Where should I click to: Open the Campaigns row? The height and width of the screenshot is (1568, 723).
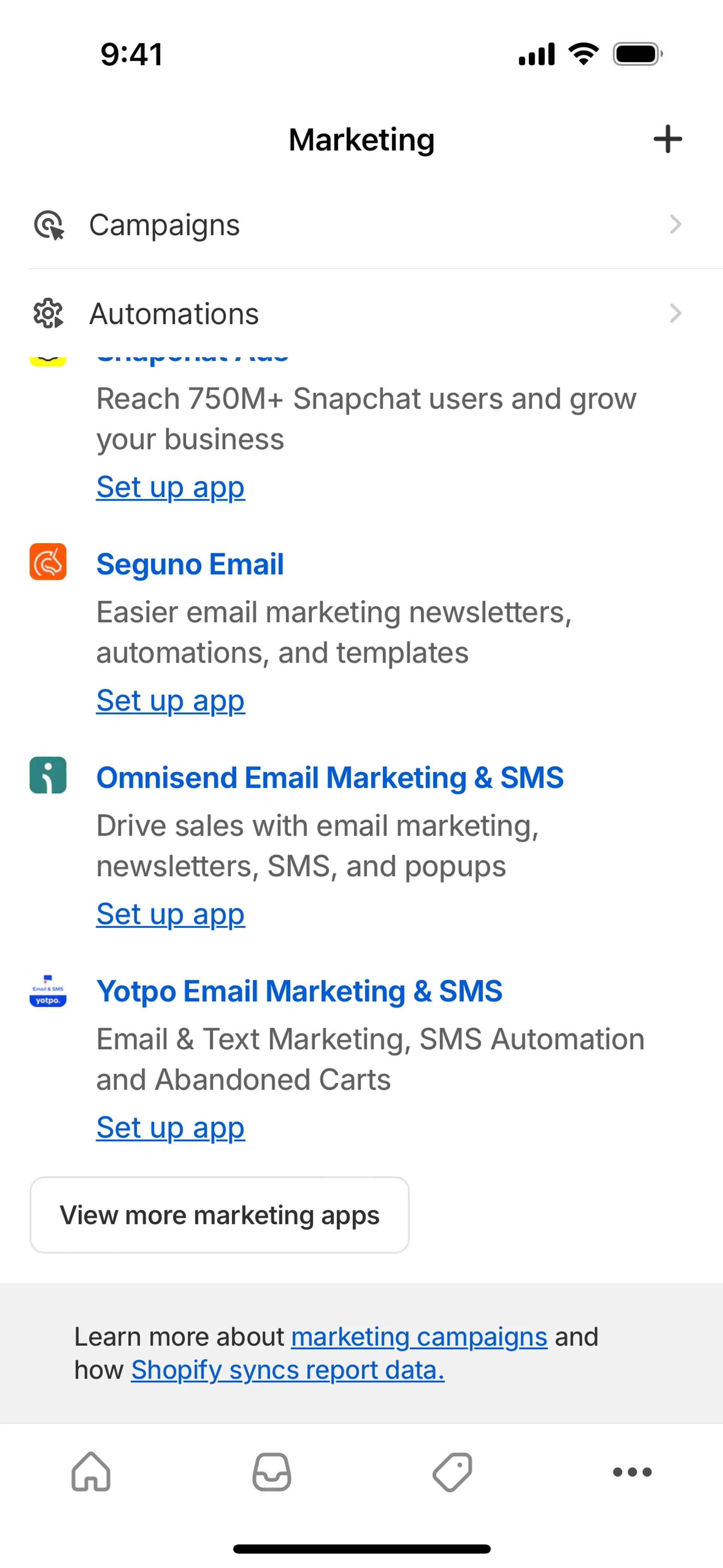point(361,225)
